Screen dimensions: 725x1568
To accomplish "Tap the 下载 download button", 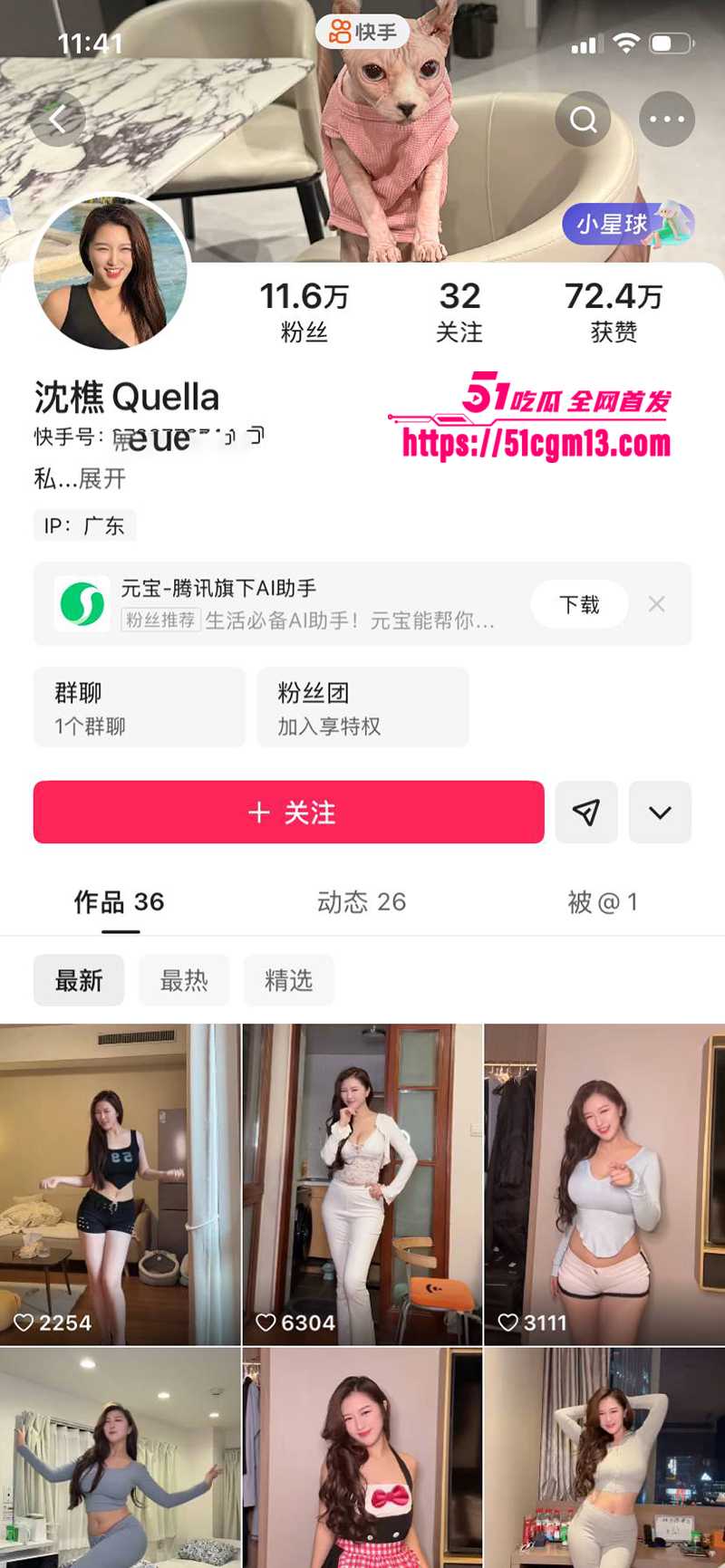I will click(x=579, y=604).
